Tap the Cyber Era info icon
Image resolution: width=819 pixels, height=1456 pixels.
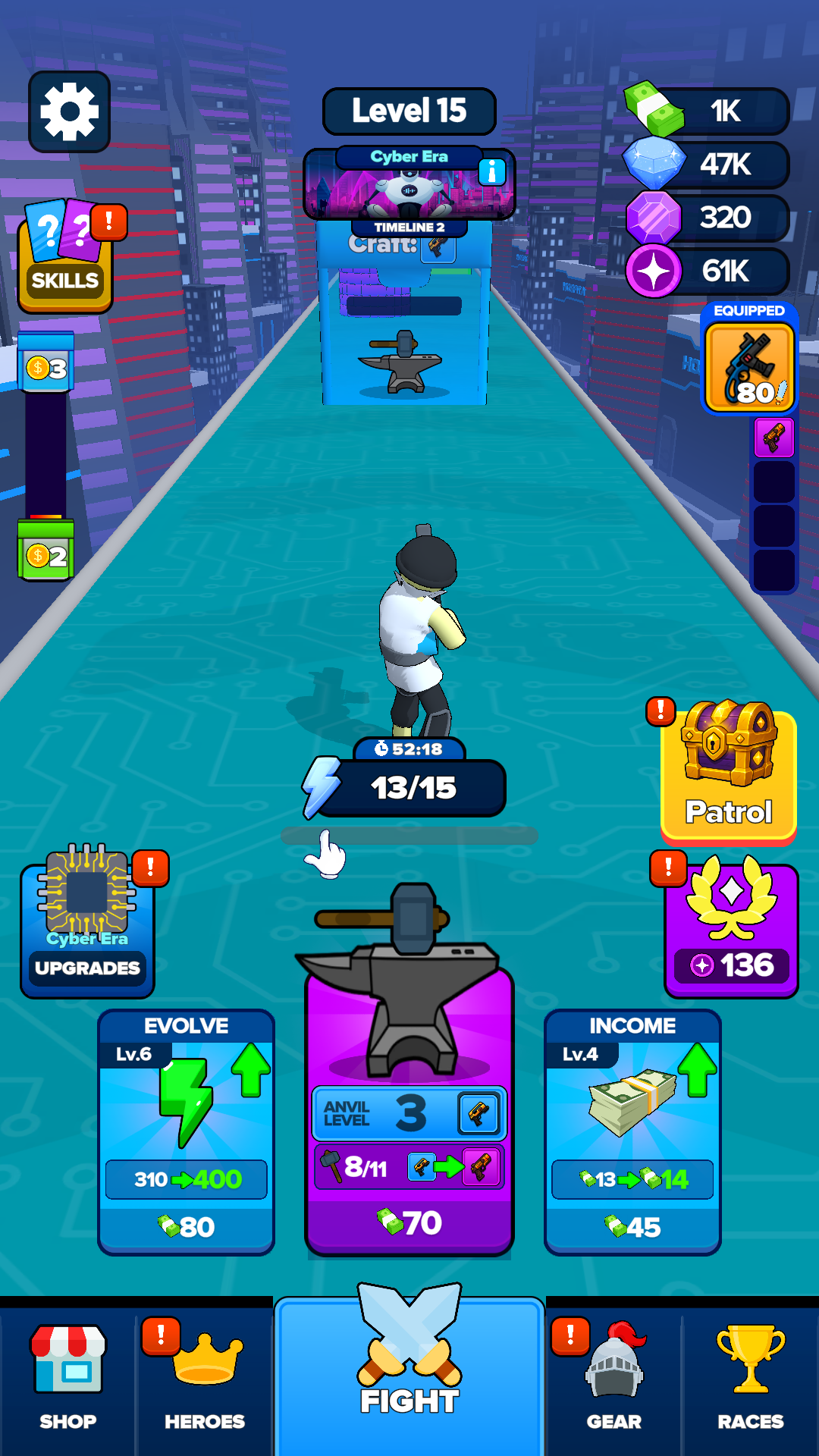(491, 172)
